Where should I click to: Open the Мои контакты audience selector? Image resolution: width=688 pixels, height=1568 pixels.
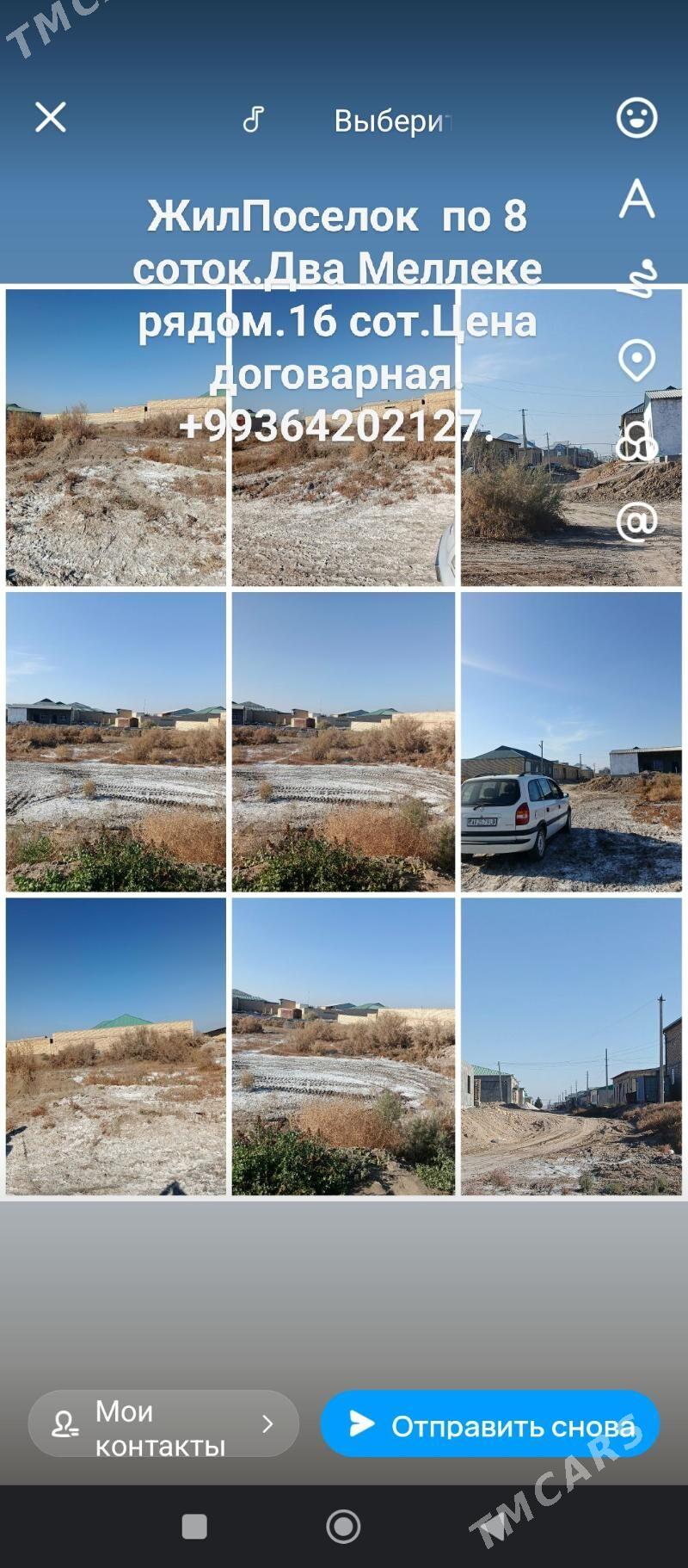(x=163, y=1424)
